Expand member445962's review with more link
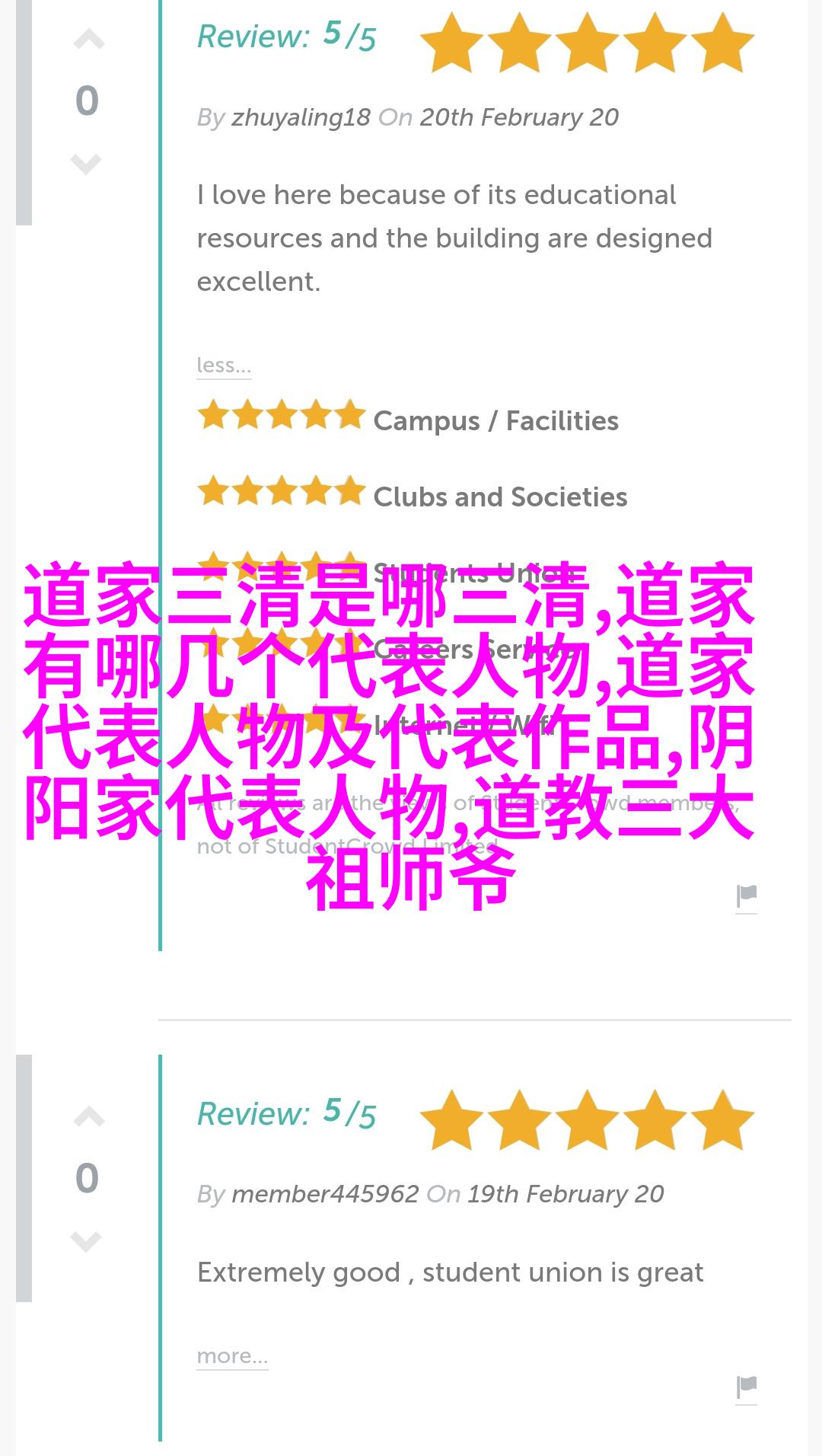Viewport: 822px width, 1456px height. click(232, 1356)
